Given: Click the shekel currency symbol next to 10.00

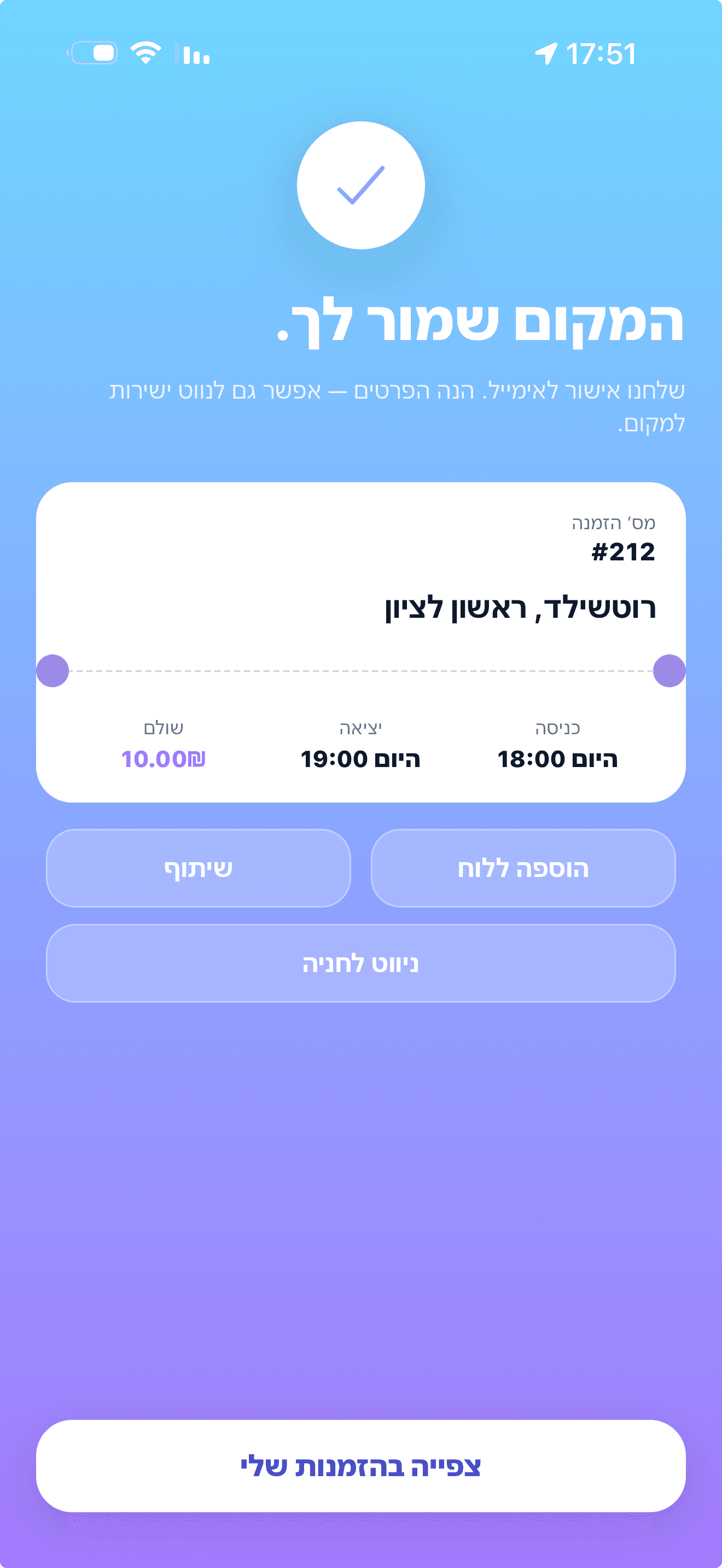Looking at the screenshot, I should [x=196, y=759].
